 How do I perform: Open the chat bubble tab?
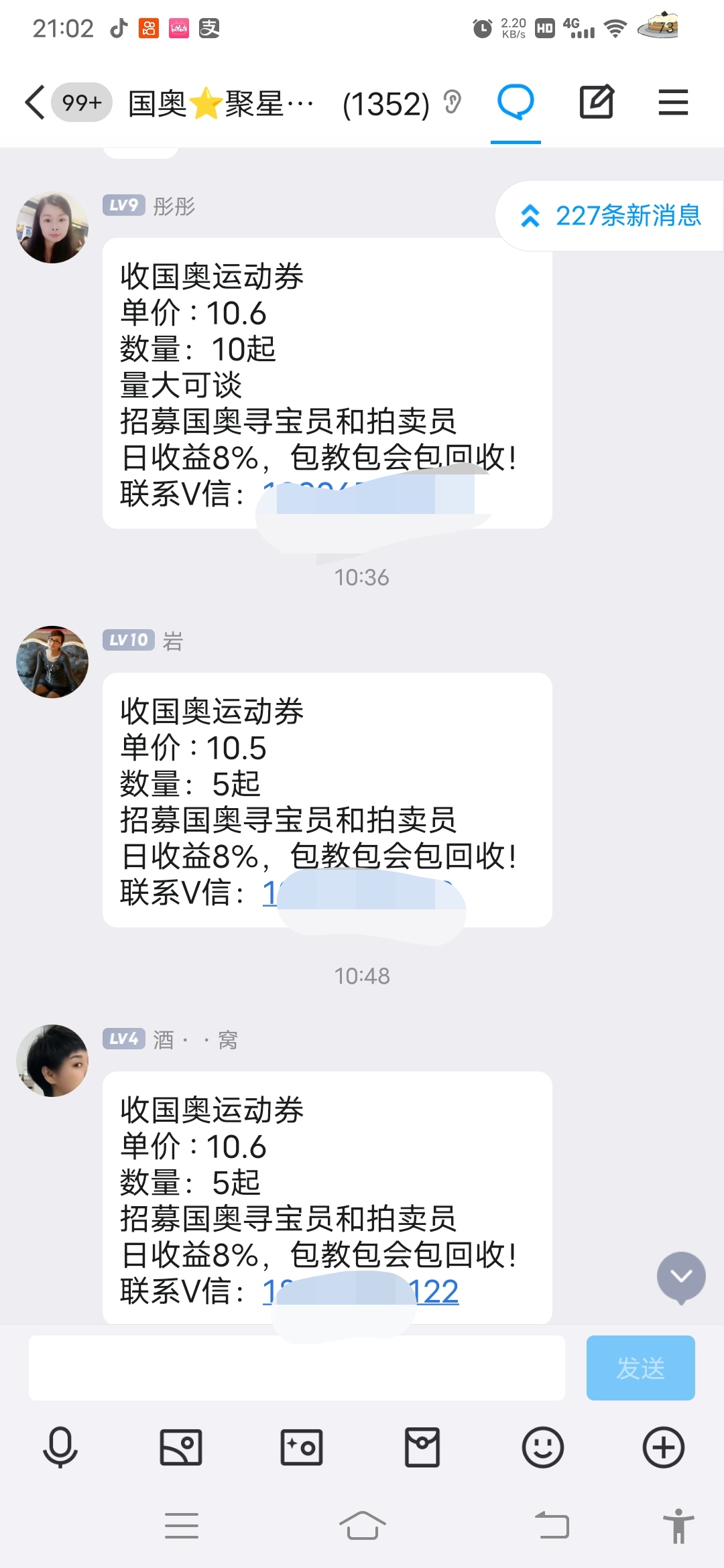[x=516, y=103]
